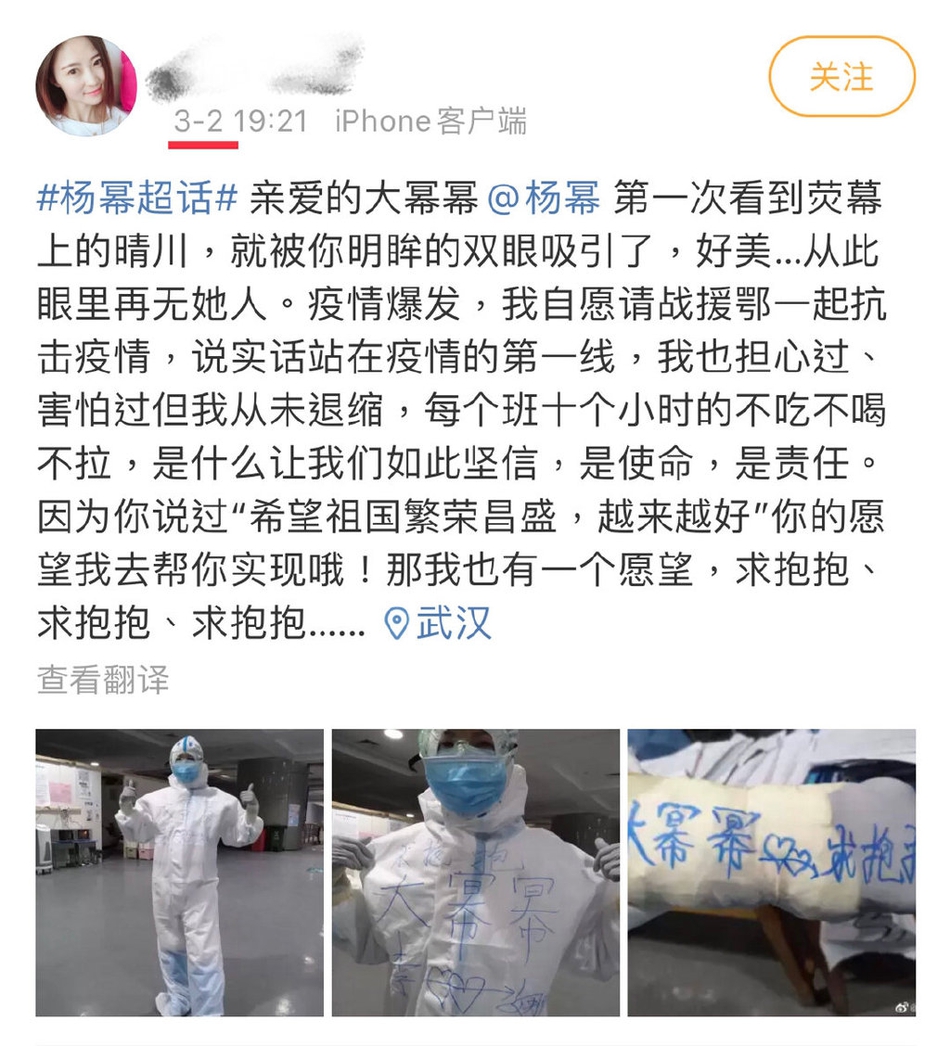The image size is (950, 1046).
Task: Open the 武汉 location tag
Action: [x=440, y=624]
